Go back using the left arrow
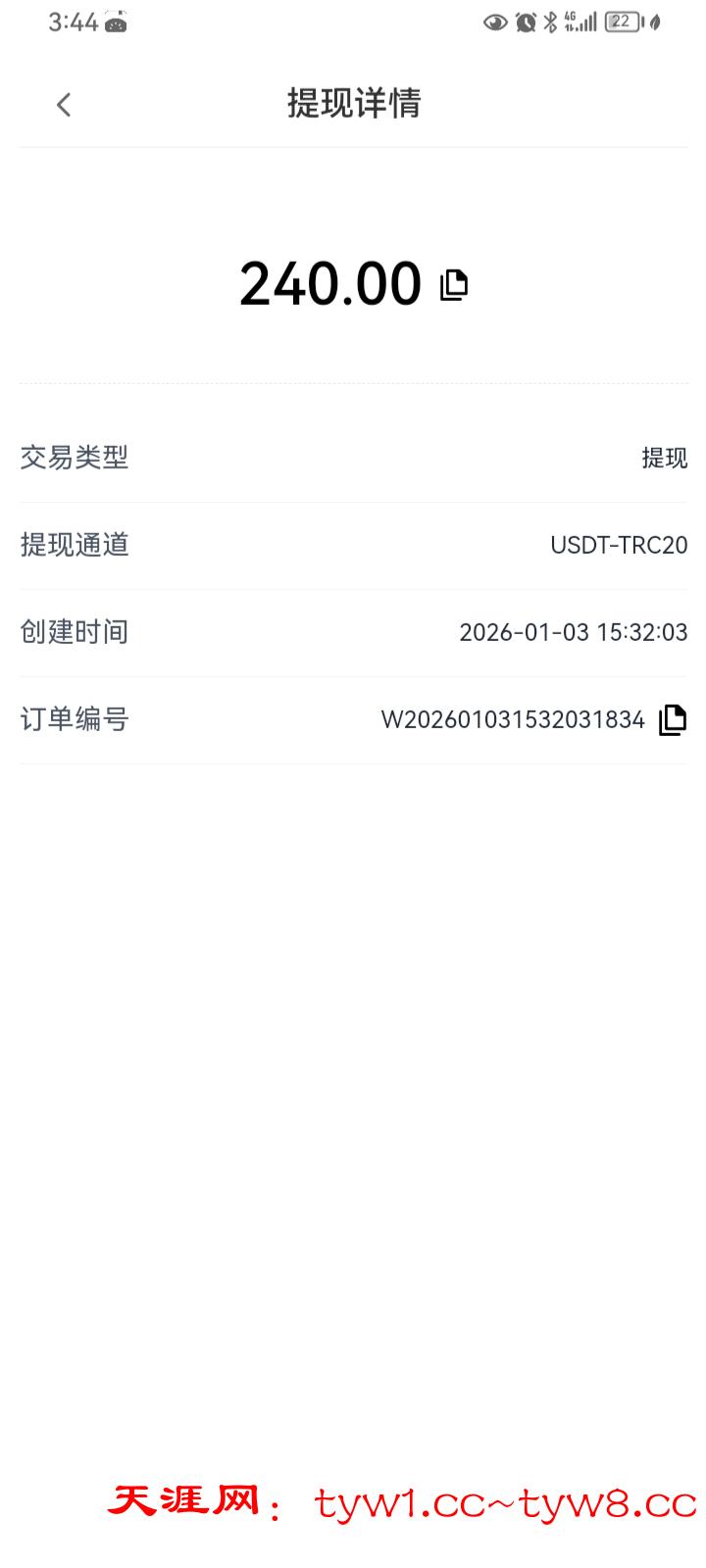This screenshot has height=1568, width=706. coord(64,104)
